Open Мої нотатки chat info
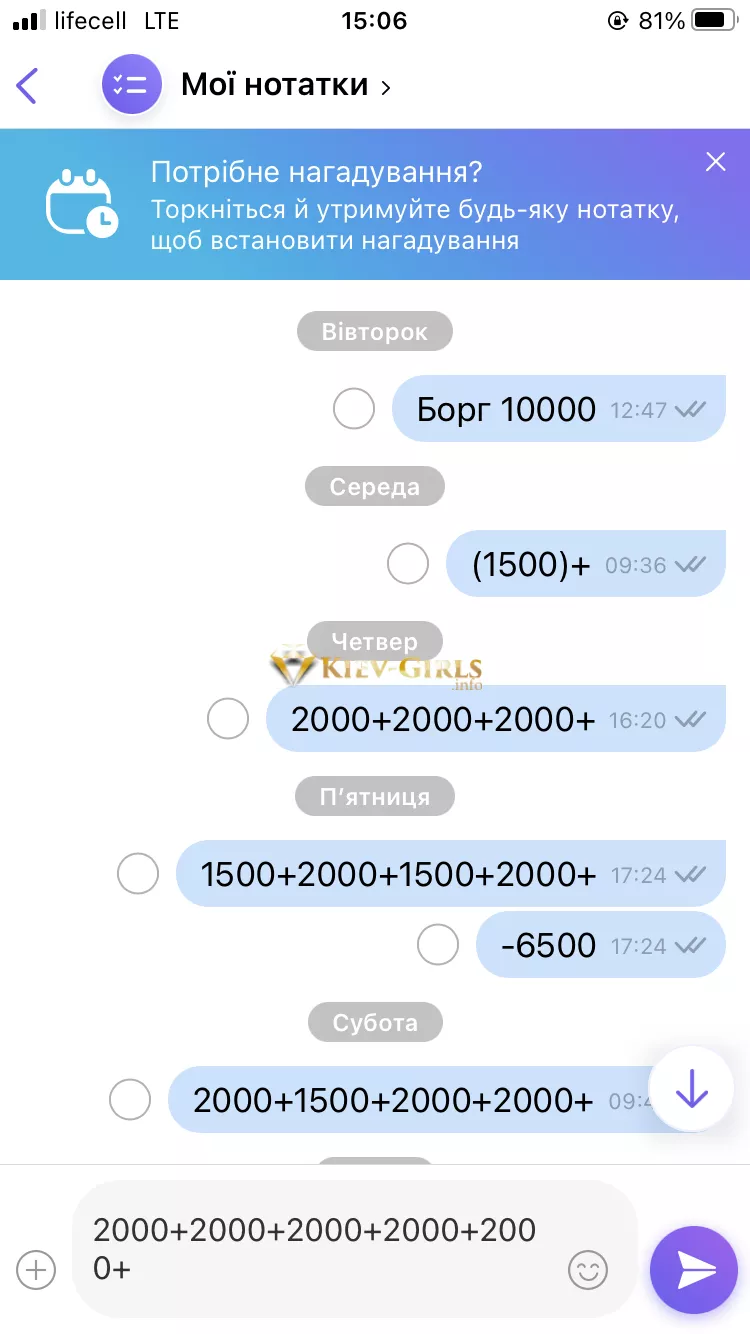This screenshot has height=1334, width=750. click(285, 86)
